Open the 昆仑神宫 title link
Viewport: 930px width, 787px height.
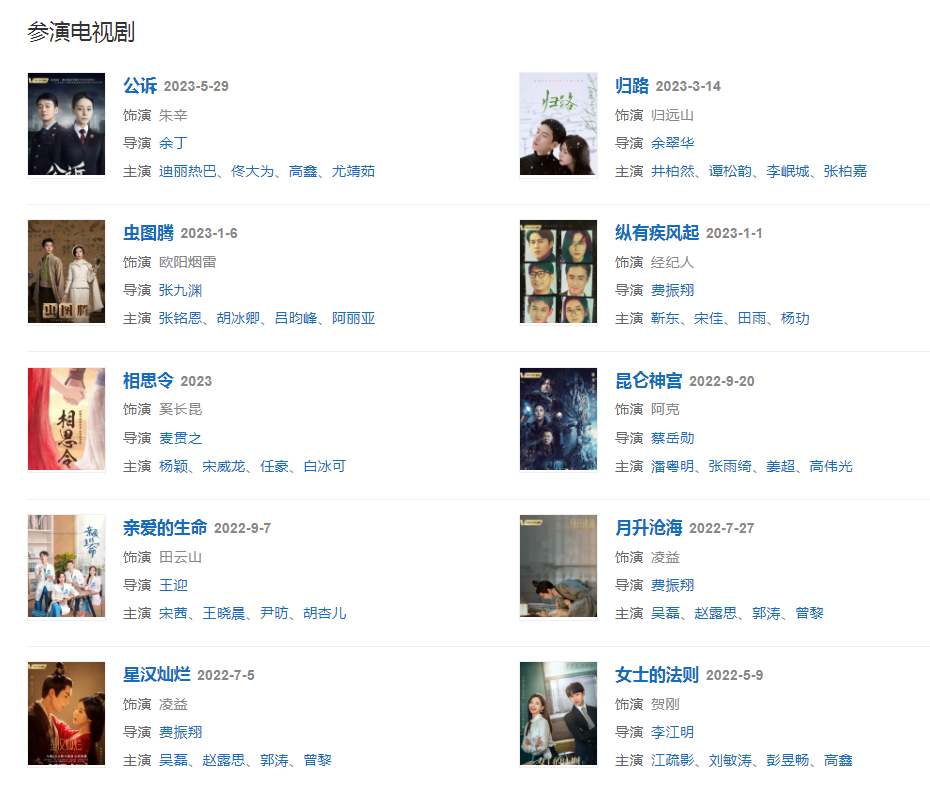coord(649,381)
